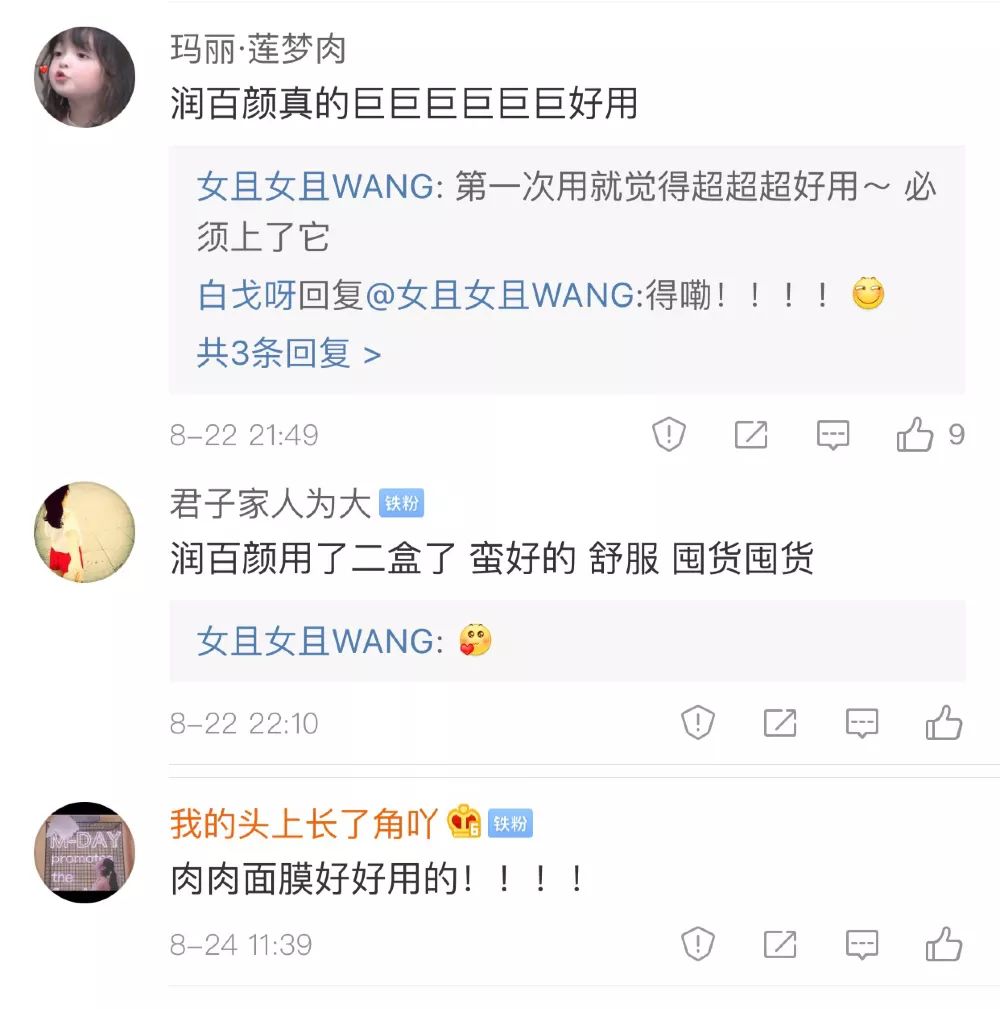
Task: Report the comment posted 8-22 21:49
Action: click(x=669, y=435)
